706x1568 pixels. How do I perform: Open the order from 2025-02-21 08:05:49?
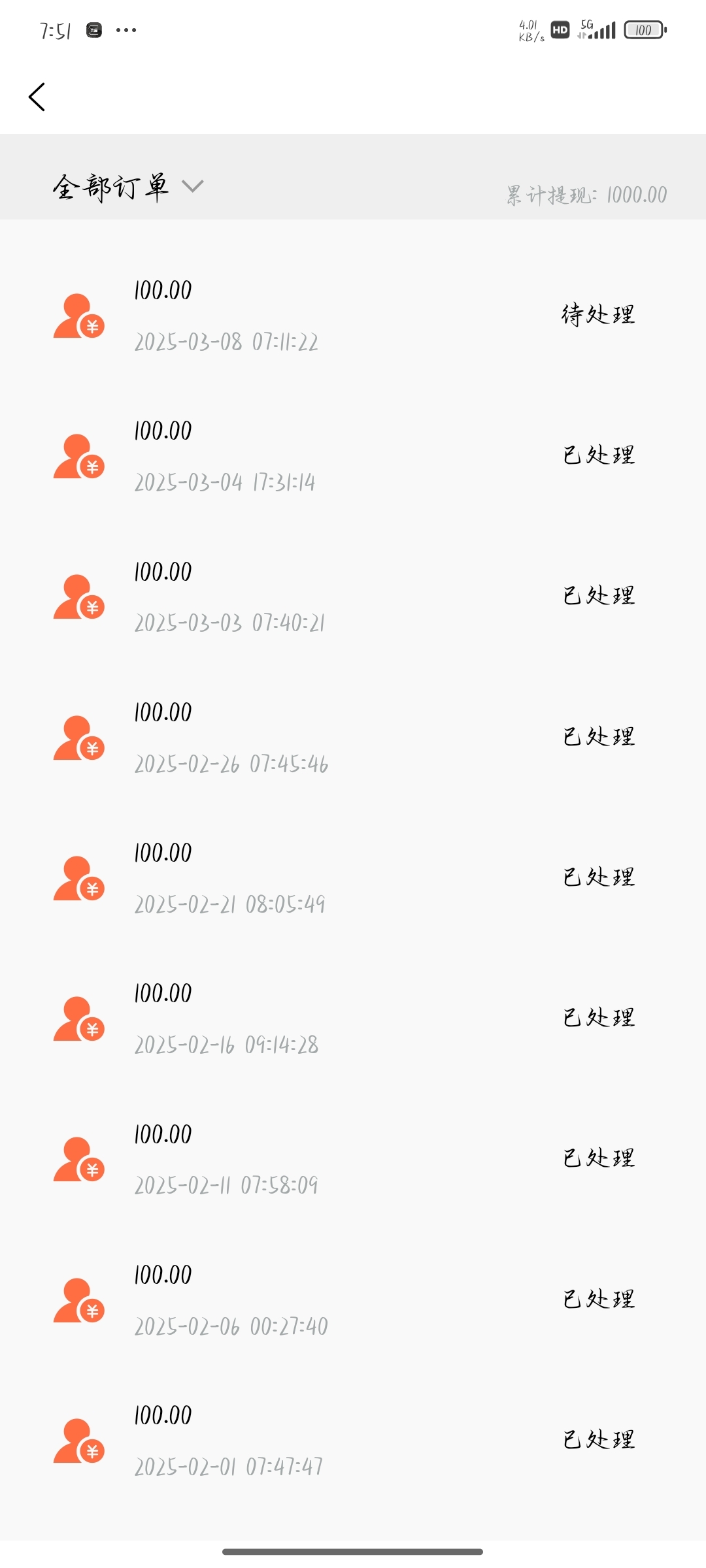point(353,878)
